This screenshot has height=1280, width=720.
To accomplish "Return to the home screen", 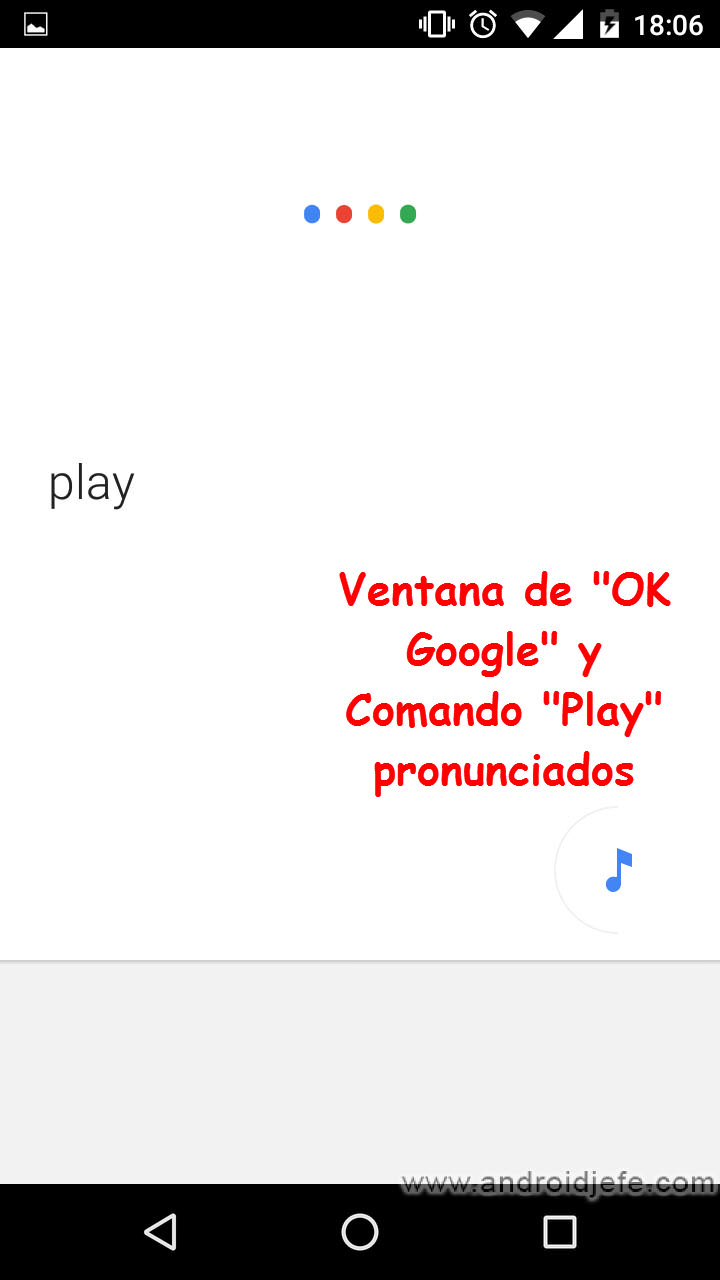I will tap(360, 1232).
